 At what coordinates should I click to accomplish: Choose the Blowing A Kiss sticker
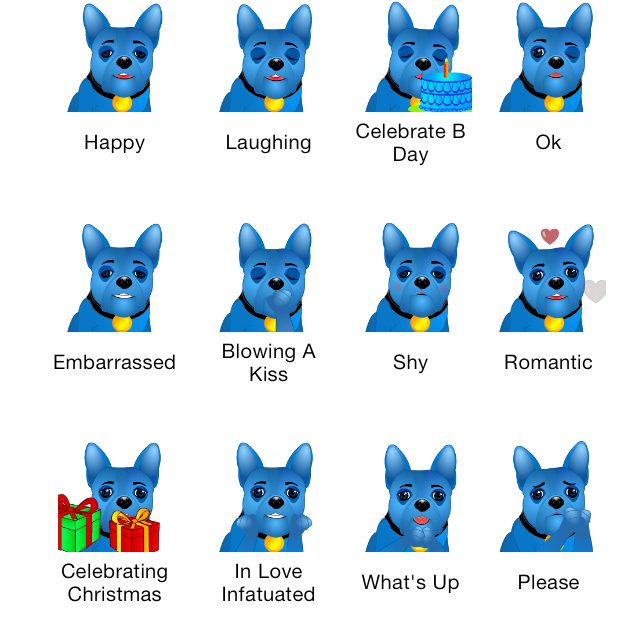(268, 280)
